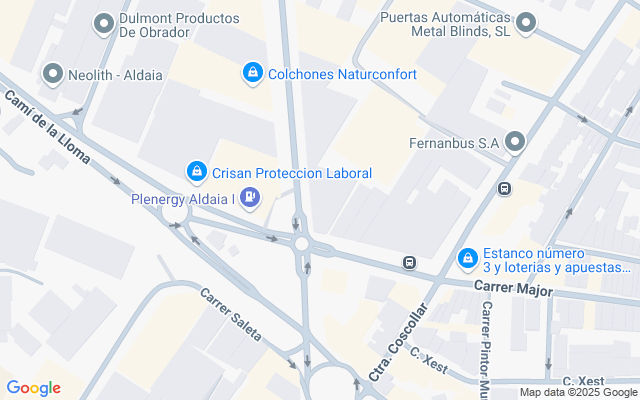The height and width of the screenshot is (400, 640).
Task: Open Puertas Automáticas Metal Blinds marker
Action: tap(525, 24)
